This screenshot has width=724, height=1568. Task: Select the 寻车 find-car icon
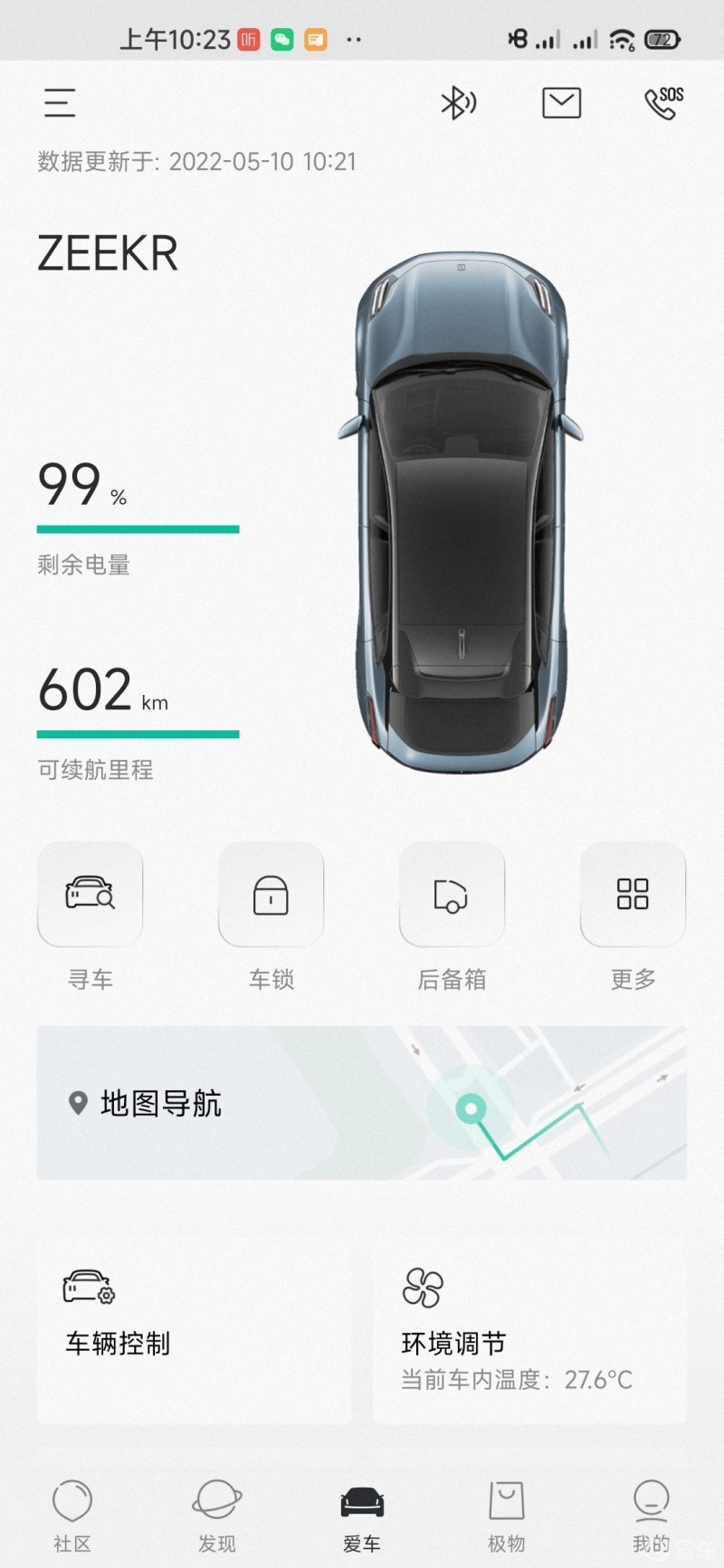coord(90,896)
